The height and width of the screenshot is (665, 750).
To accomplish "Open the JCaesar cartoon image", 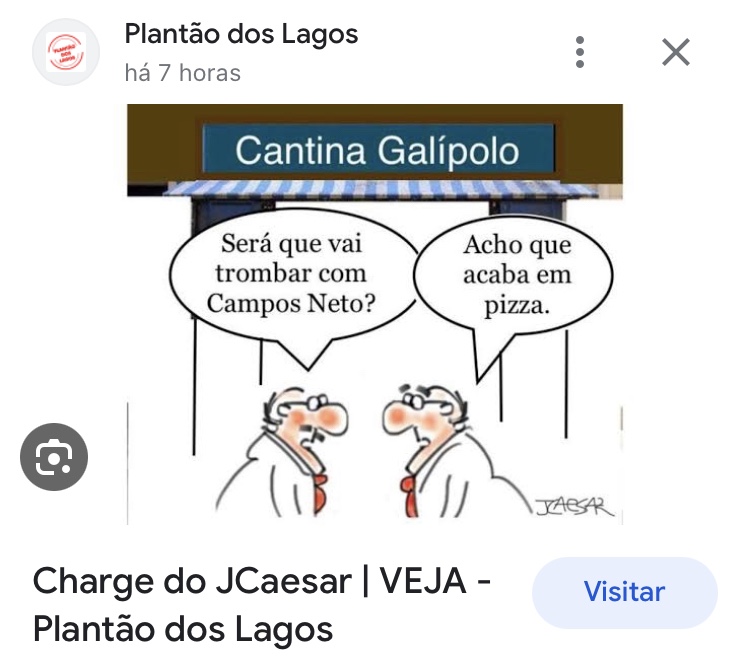I will [x=374, y=315].
